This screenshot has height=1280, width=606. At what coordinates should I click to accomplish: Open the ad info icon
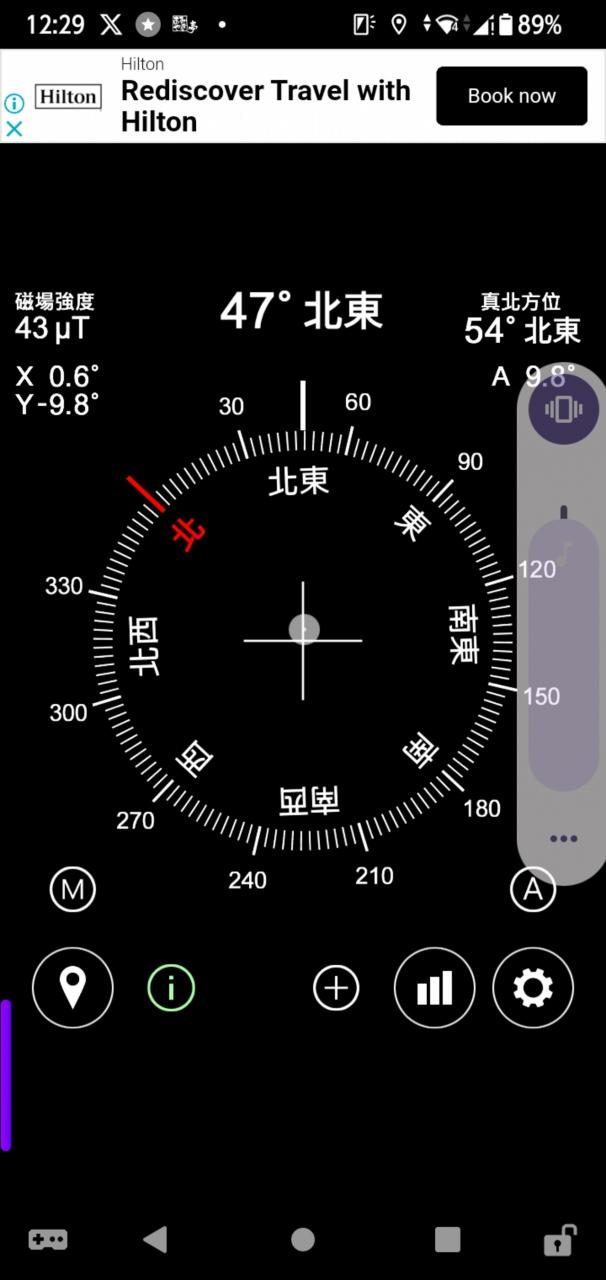(14, 103)
